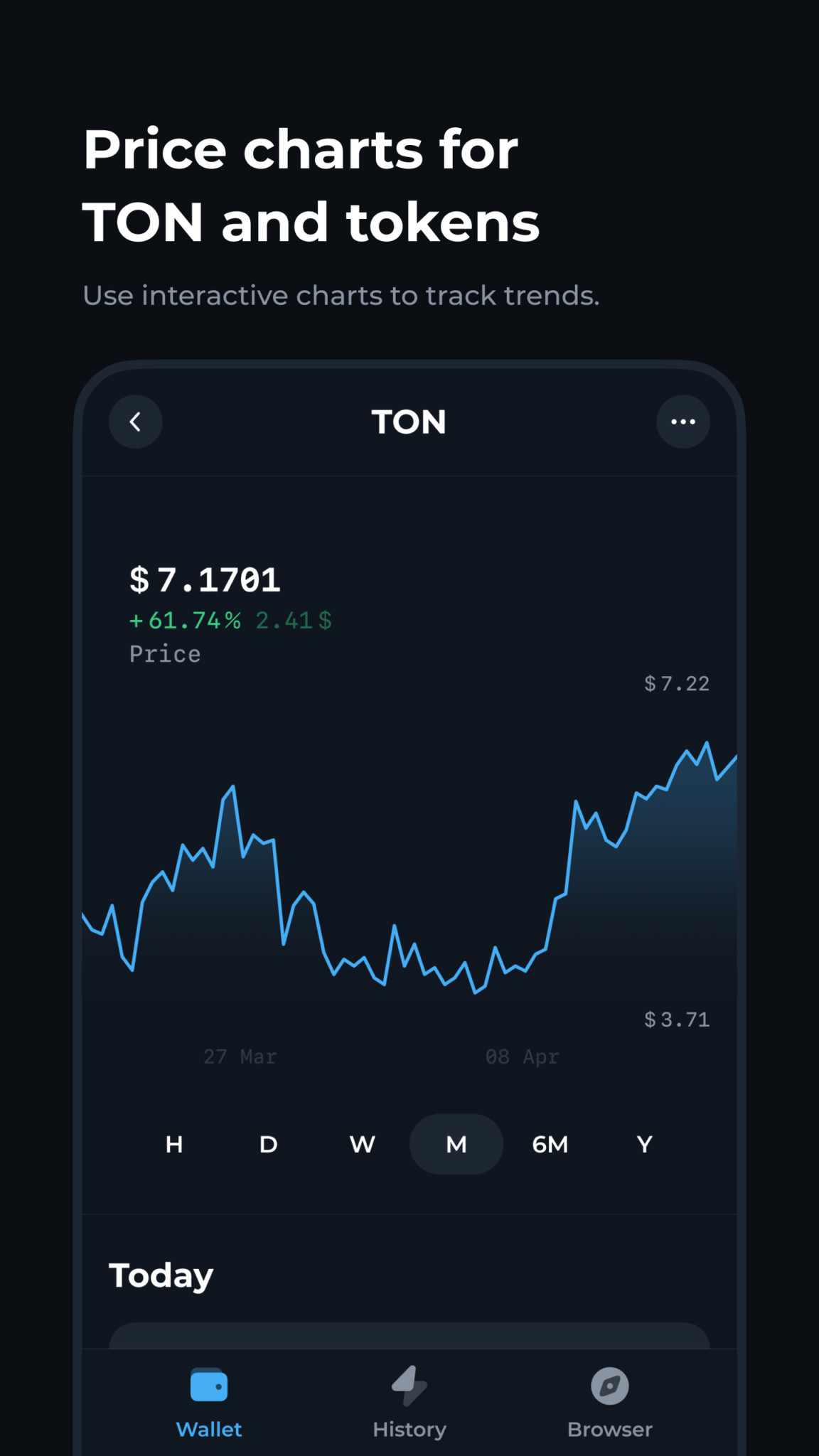Image resolution: width=819 pixels, height=1456 pixels.
Task: Switch to the Y yearly chart range
Action: (x=644, y=1144)
